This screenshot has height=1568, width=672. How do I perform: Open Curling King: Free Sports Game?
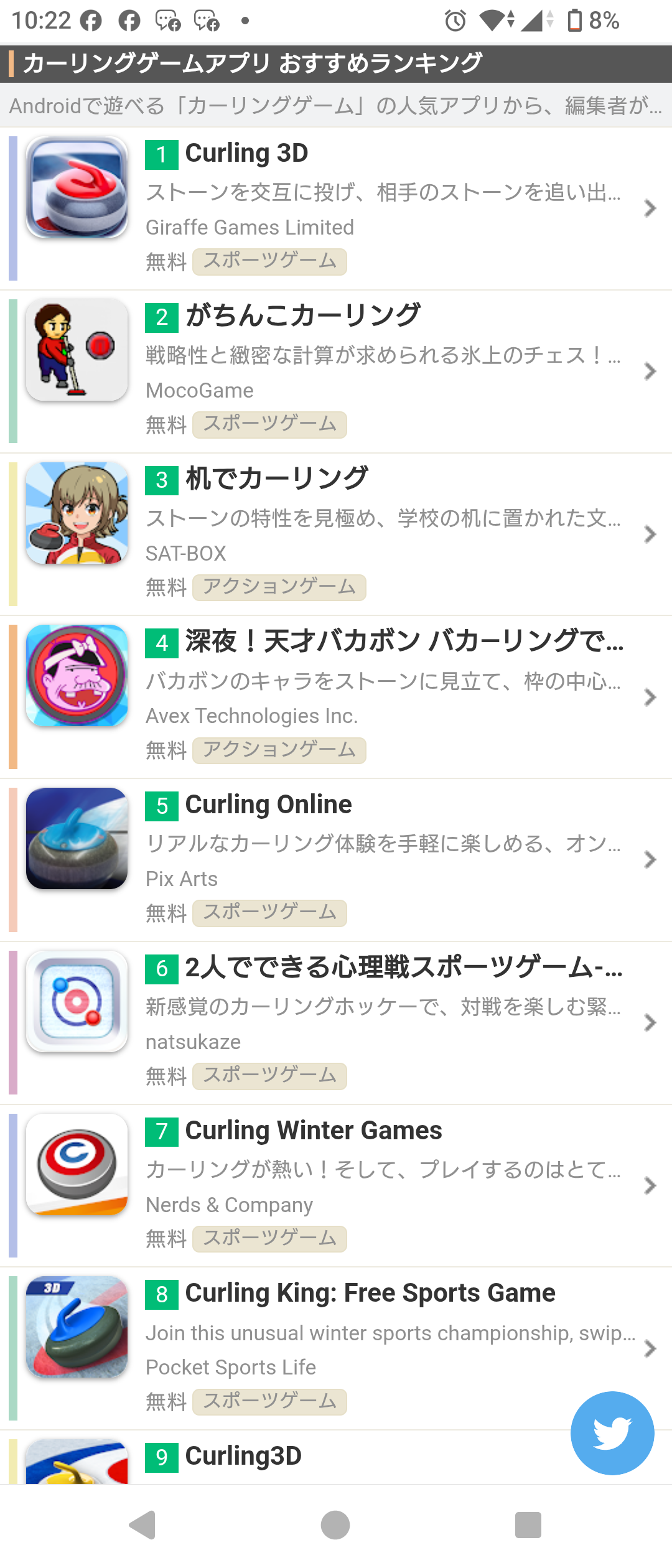tap(336, 1348)
